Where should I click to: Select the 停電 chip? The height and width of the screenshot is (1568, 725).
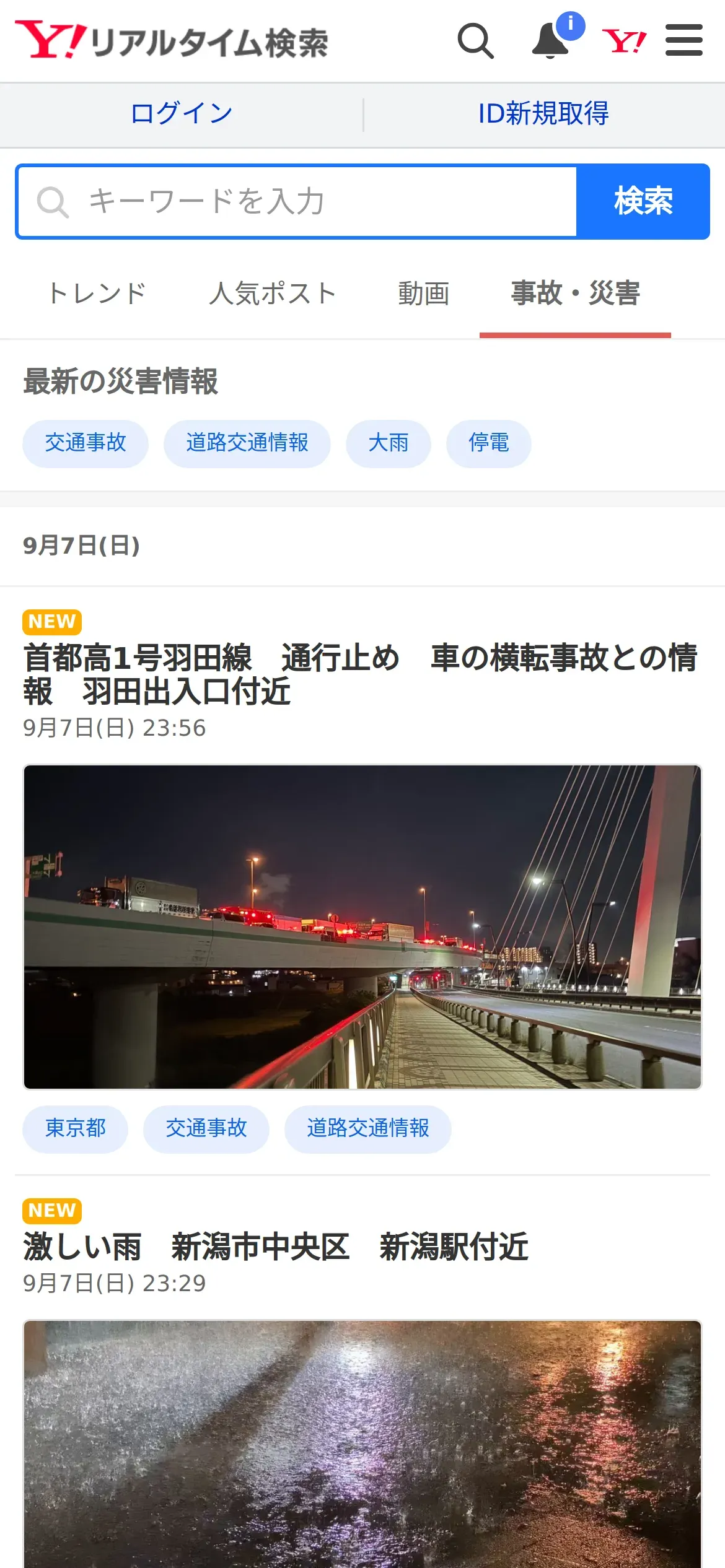point(489,443)
